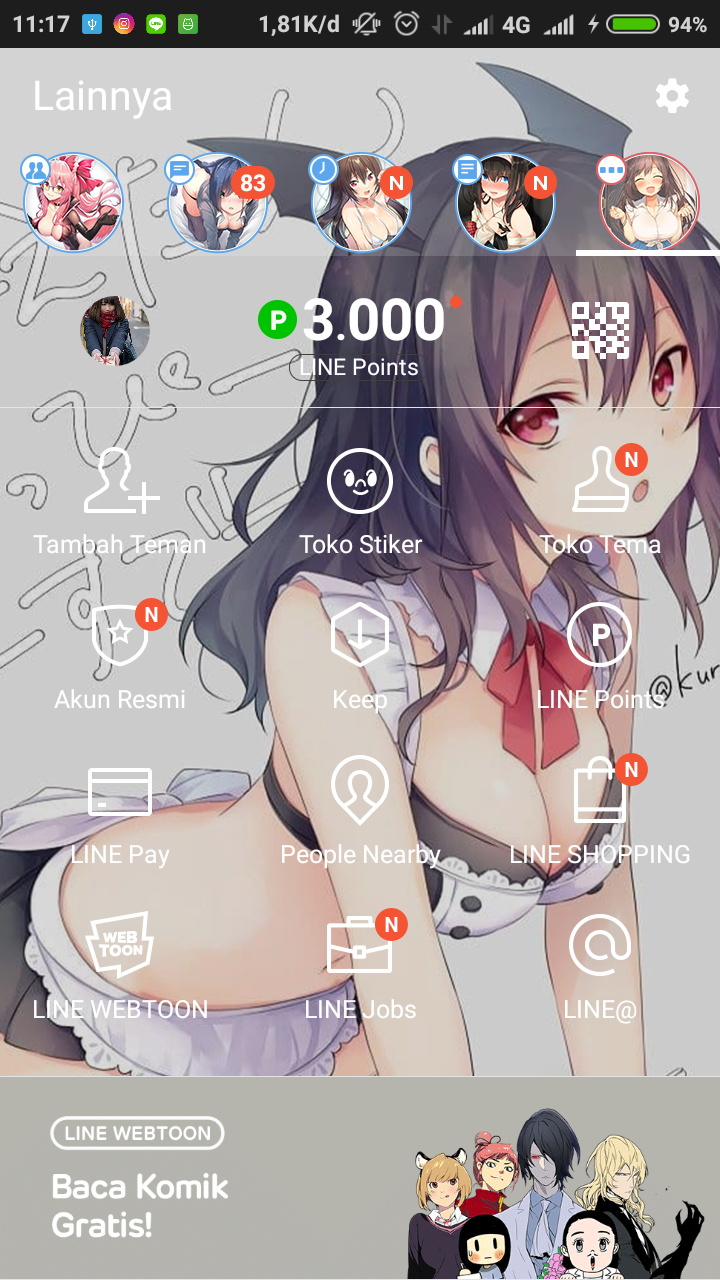Open Akun Resmi
The image size is (720, 1280).
coord(120,657)
